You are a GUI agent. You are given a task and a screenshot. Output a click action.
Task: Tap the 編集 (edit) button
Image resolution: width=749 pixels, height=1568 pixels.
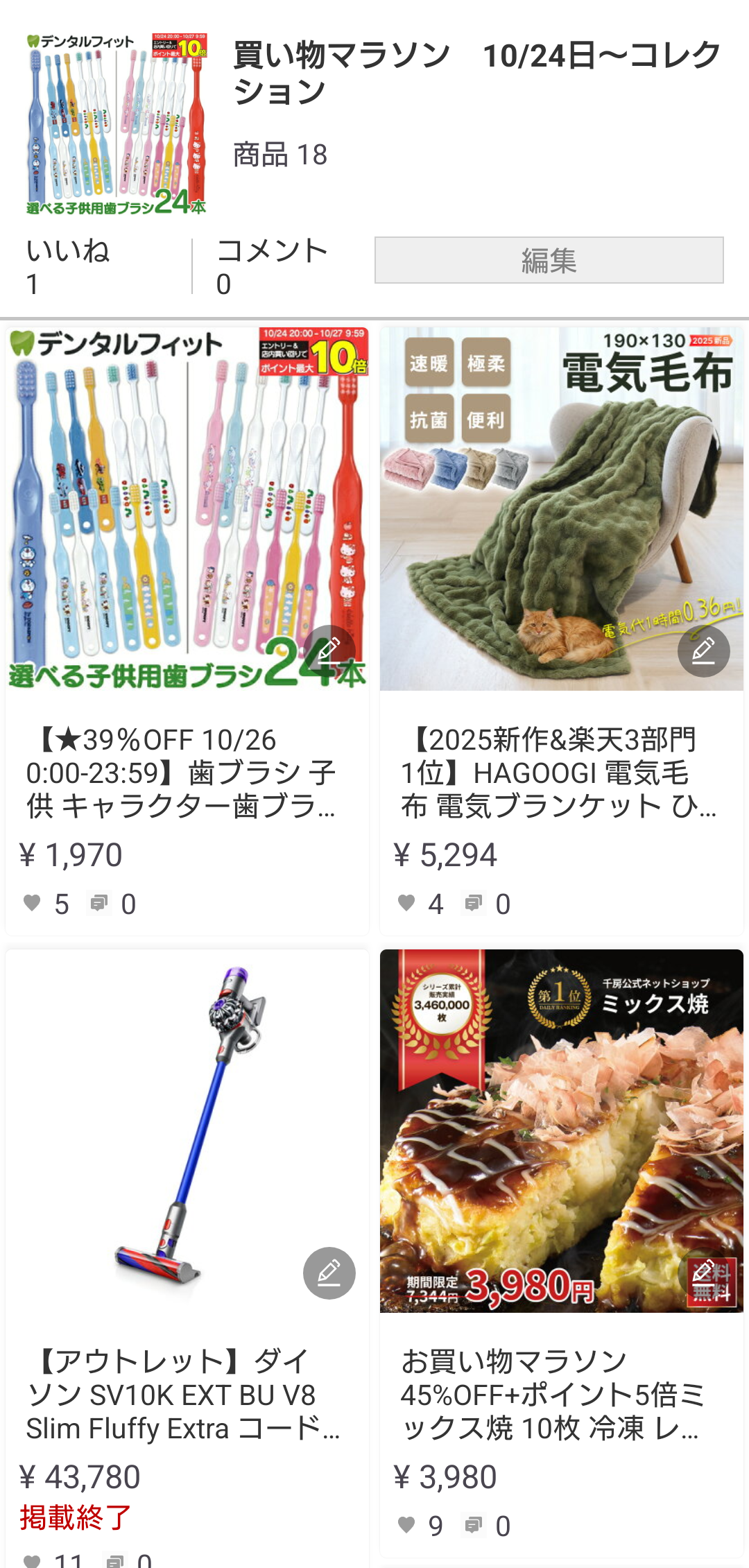[549, 260]
